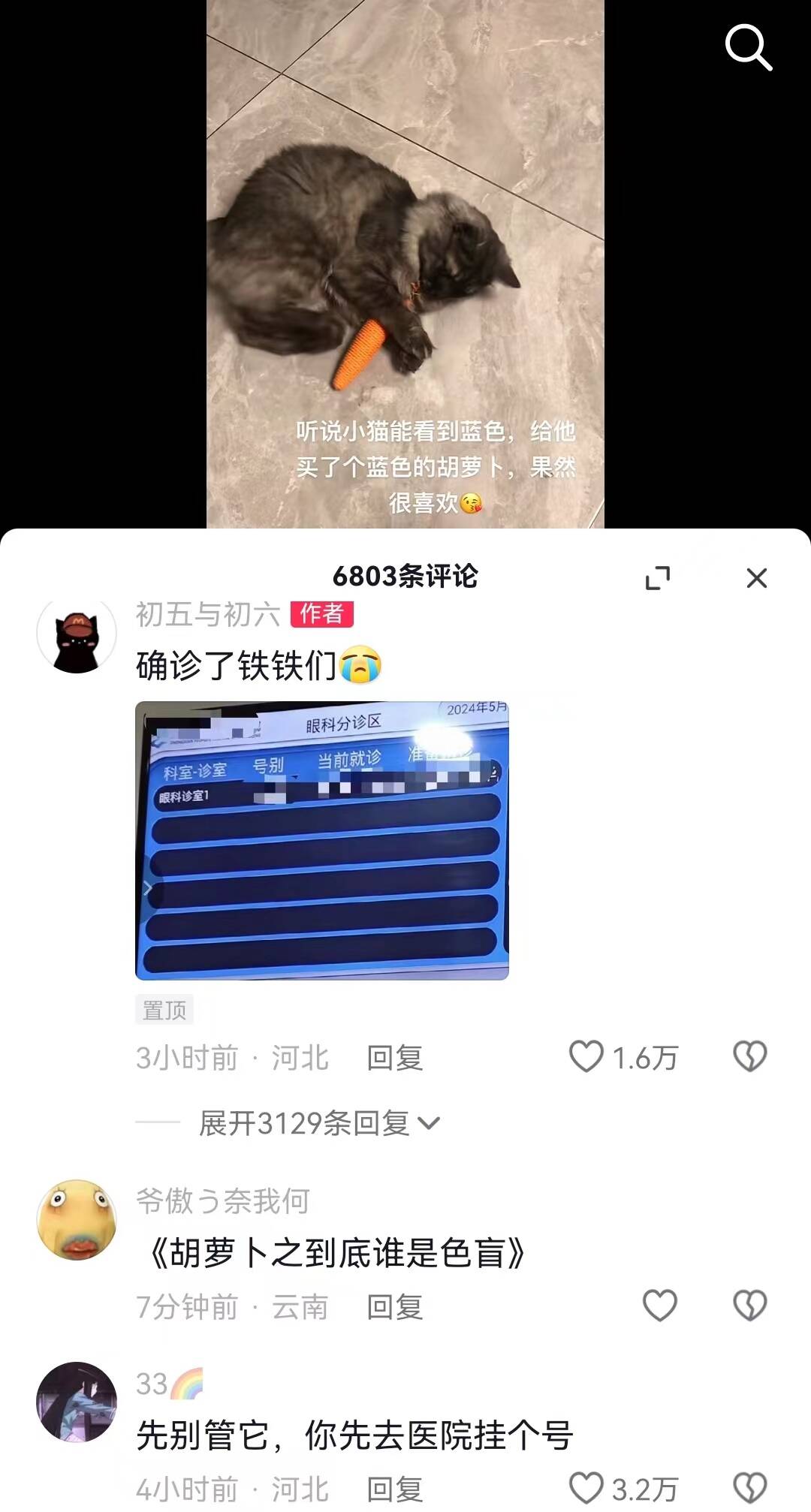Open 33's profile avatar
This screenshot has height=1512, width=811.
[77, 1402]
